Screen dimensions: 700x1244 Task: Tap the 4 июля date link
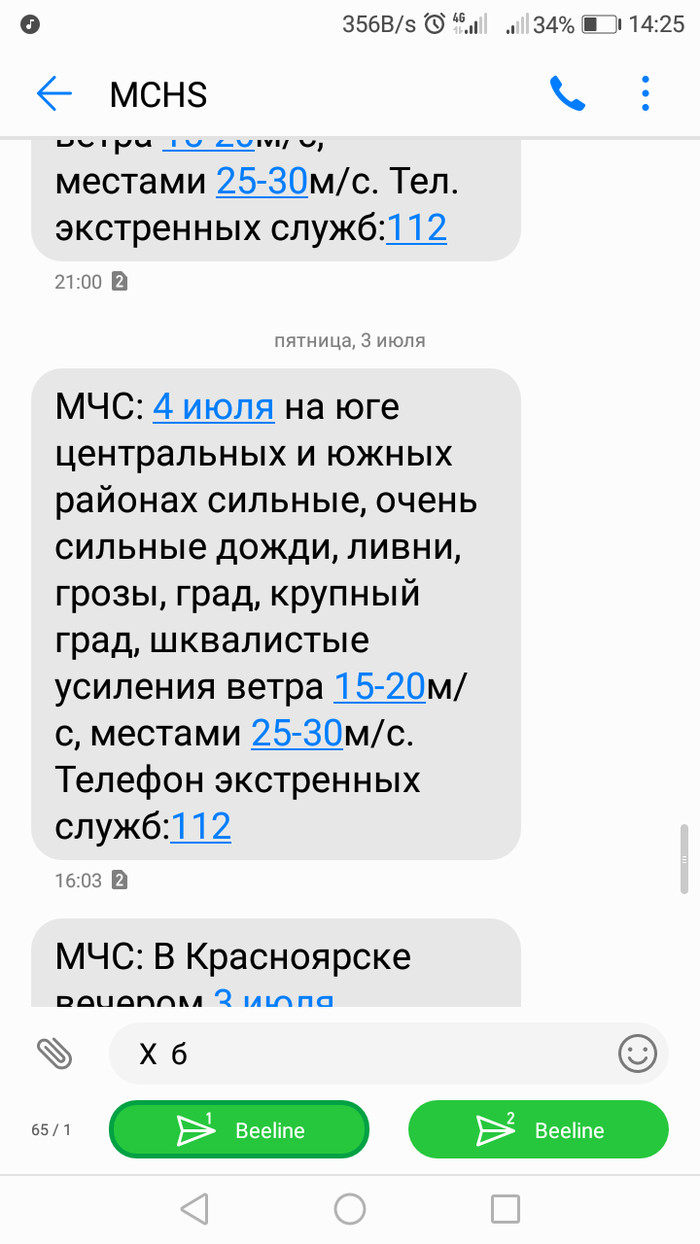point(213,407)
